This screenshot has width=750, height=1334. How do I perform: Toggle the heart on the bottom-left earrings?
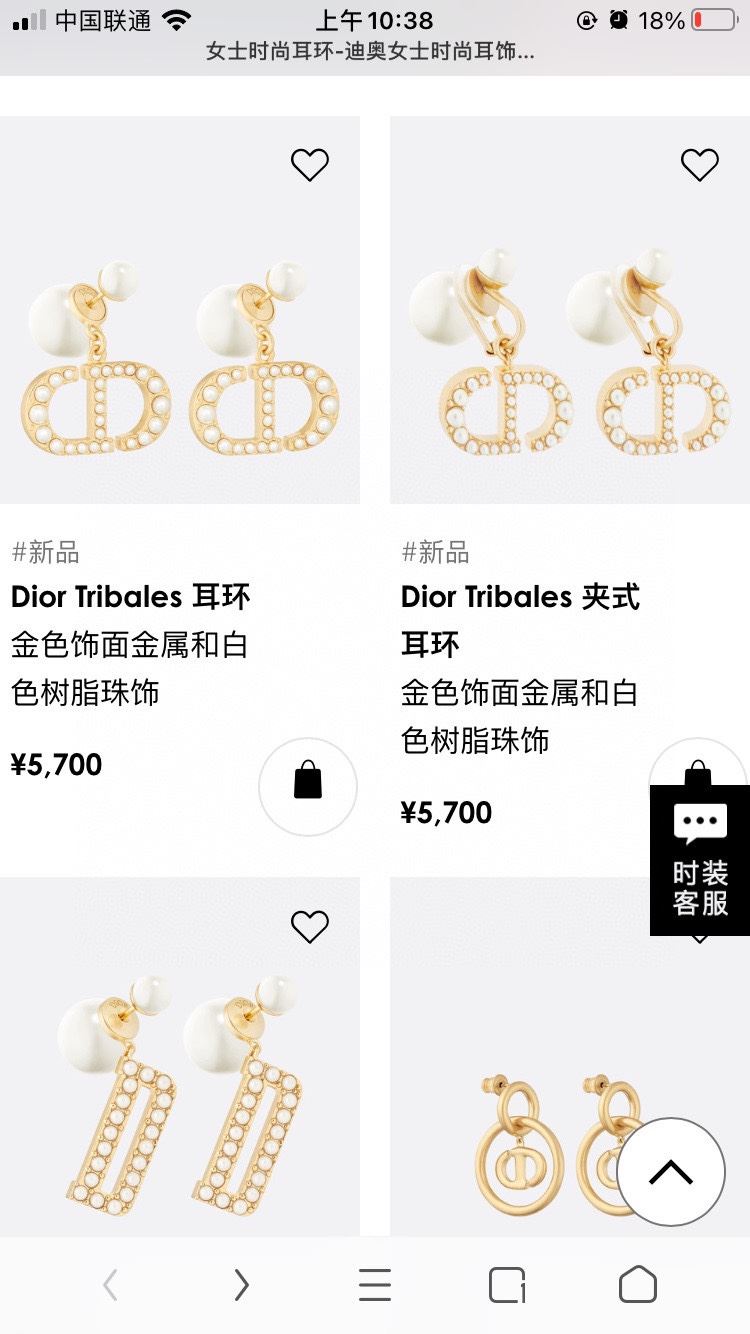[x=310, y=926]
